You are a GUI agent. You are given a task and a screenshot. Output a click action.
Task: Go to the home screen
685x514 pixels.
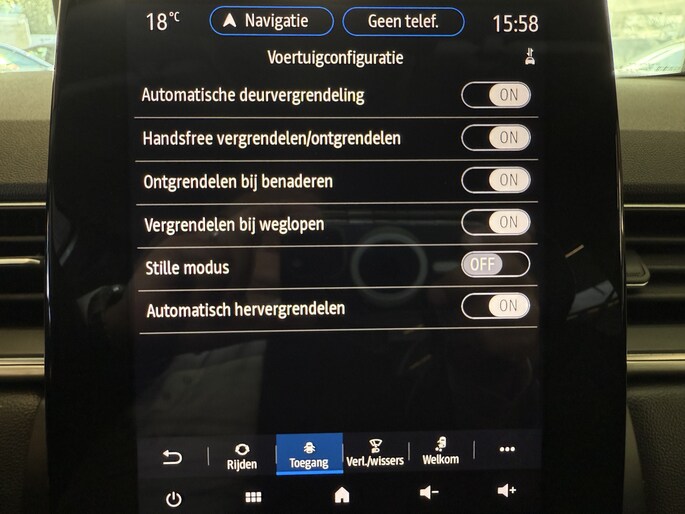pos(341,495)
